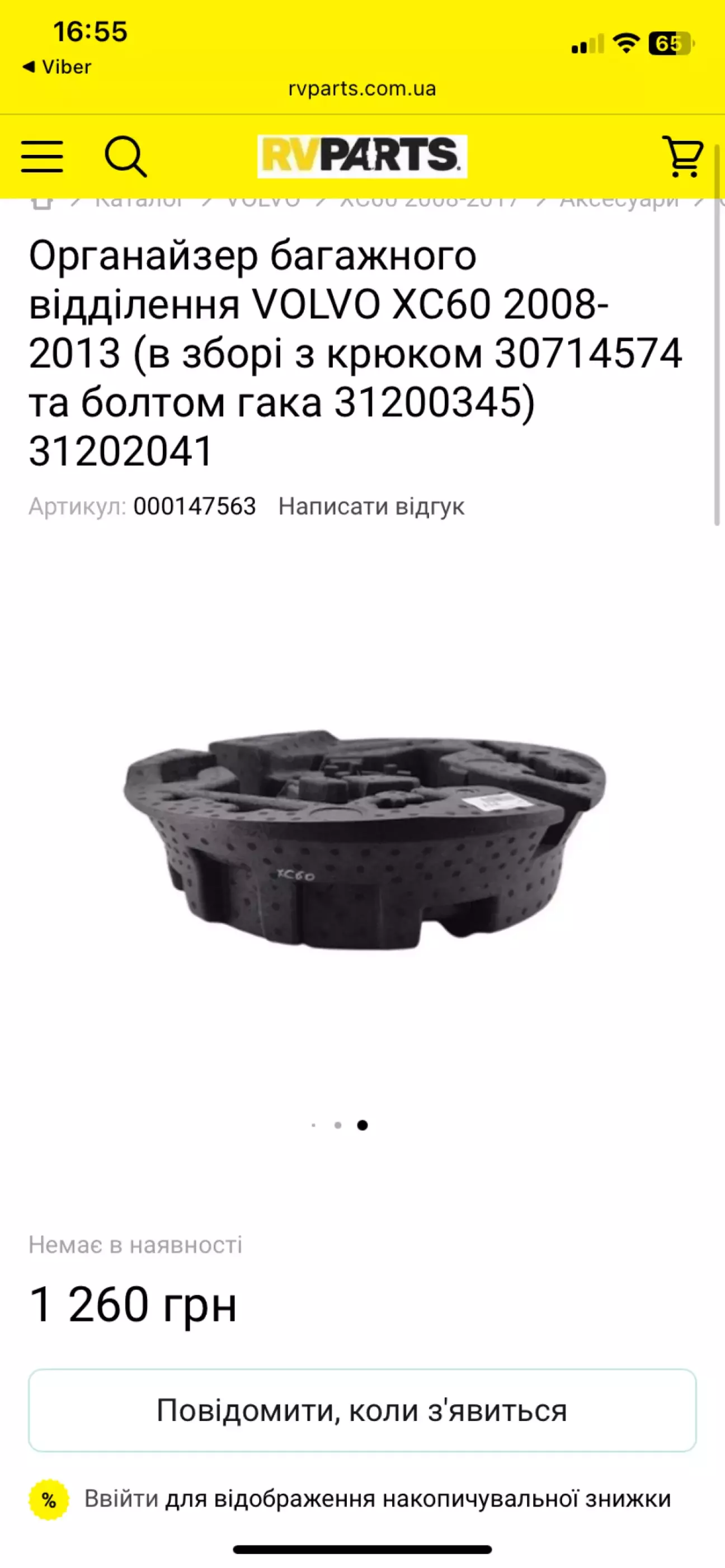Open the shopping cart
Image resolution: width=725 pixels, height=1568 pixels.
tap(683, 157)
